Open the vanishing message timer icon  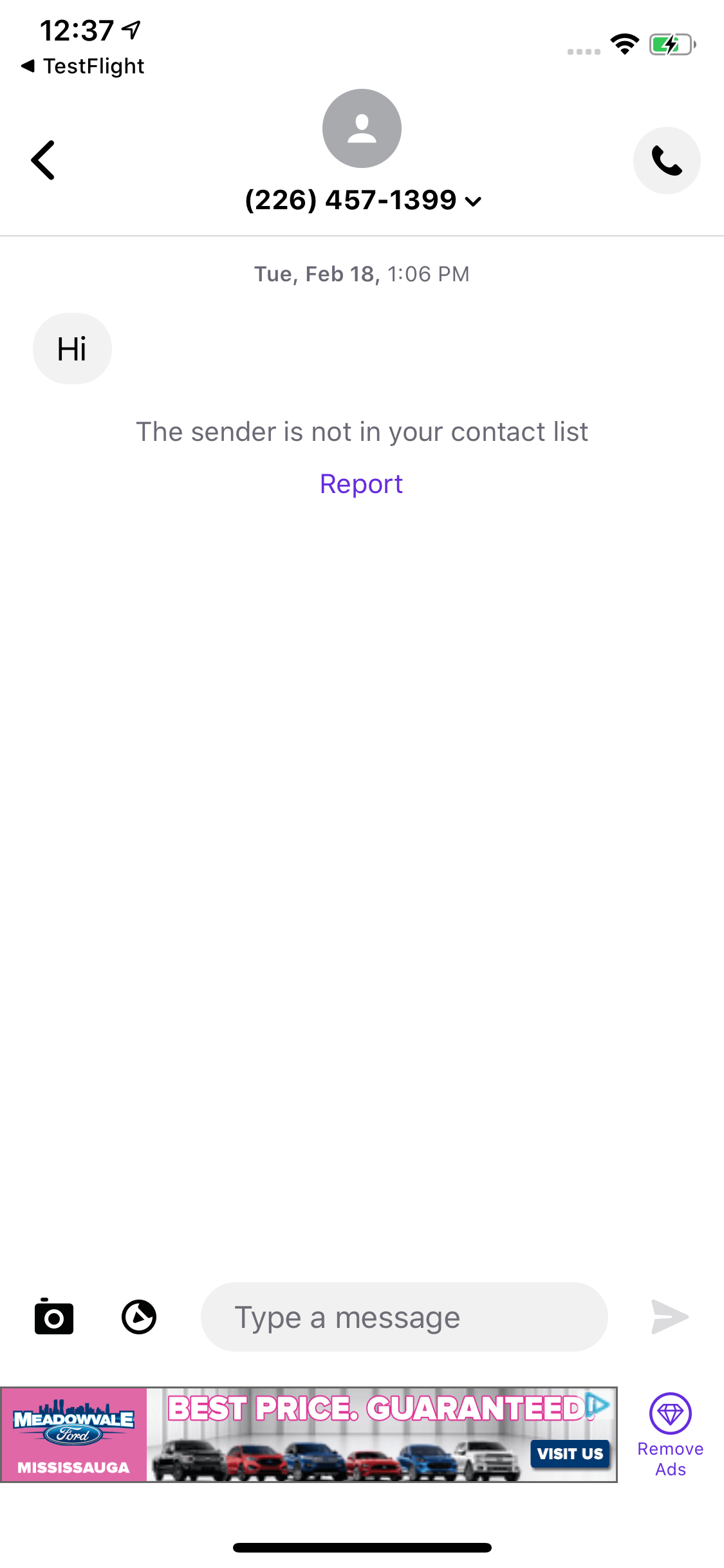[x=139, y=1317]
